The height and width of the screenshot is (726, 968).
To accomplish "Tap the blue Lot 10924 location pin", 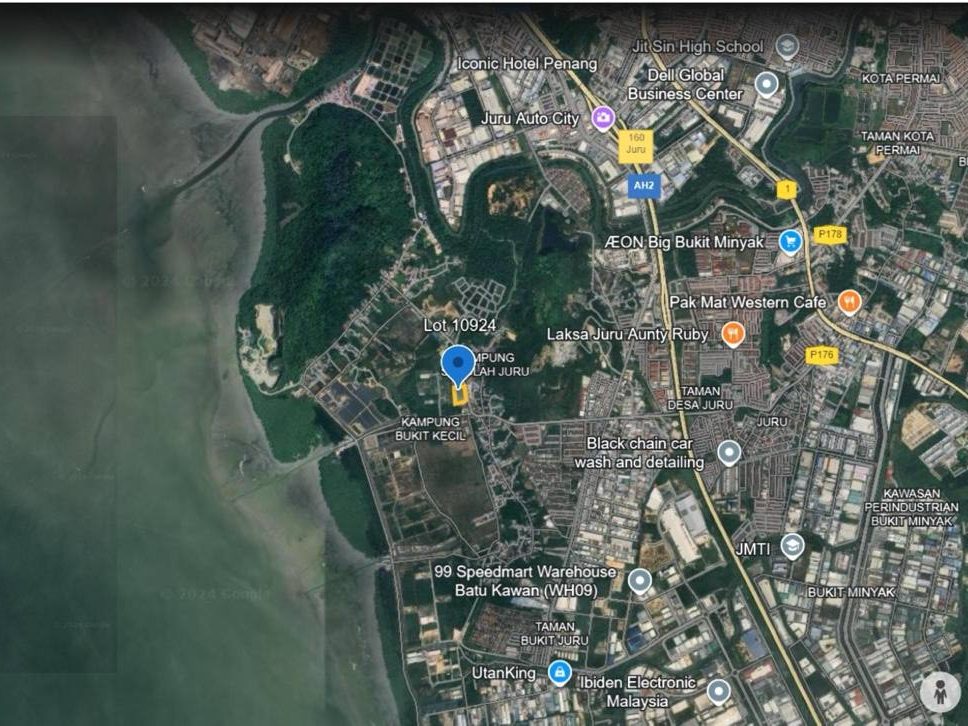I will click(x=458, y=366).
